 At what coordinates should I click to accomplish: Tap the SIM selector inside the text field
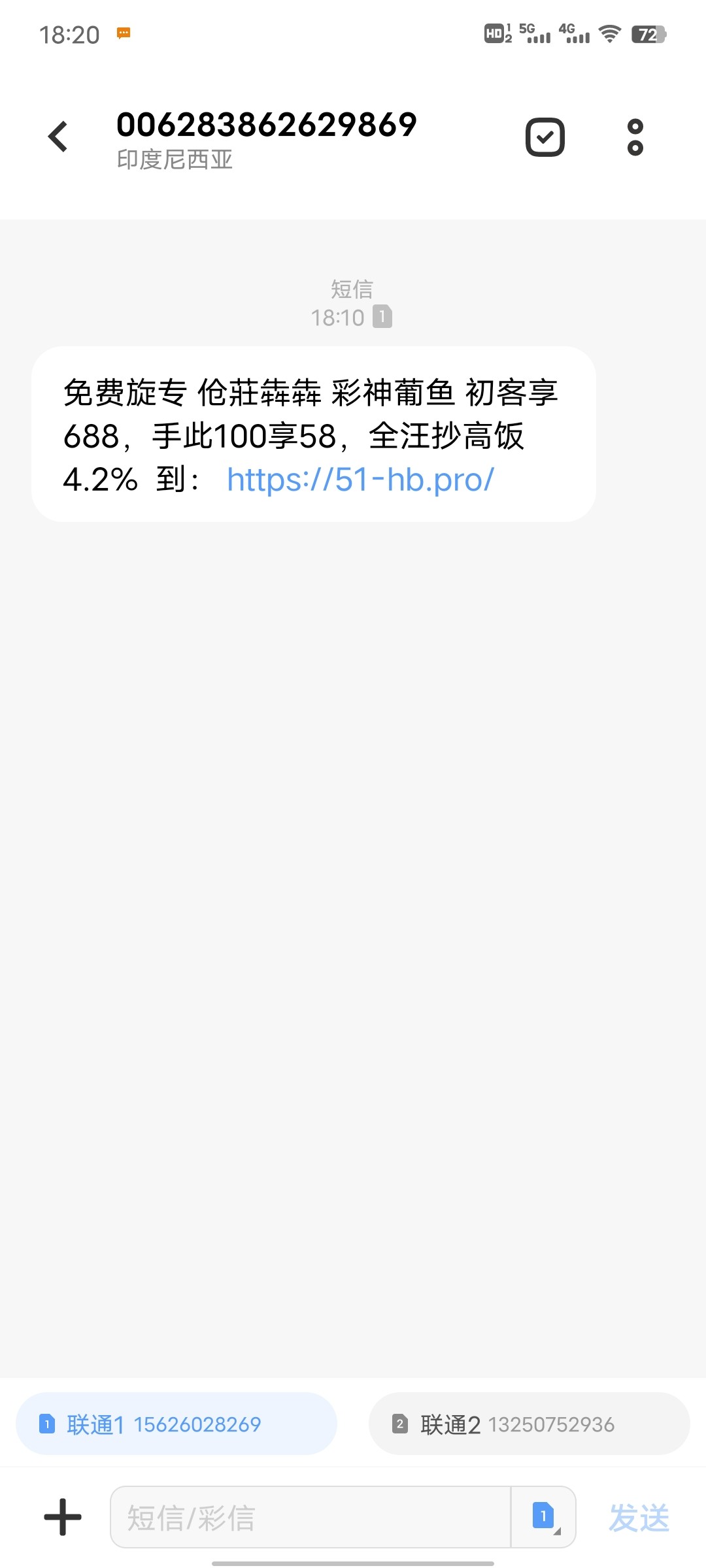(x=544, y=1517)
